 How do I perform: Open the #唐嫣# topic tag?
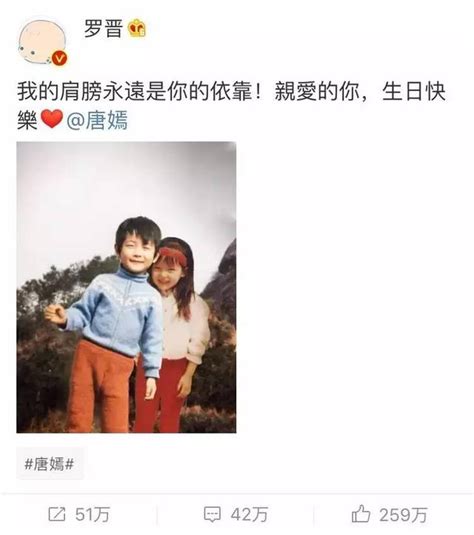pos(49,464)
